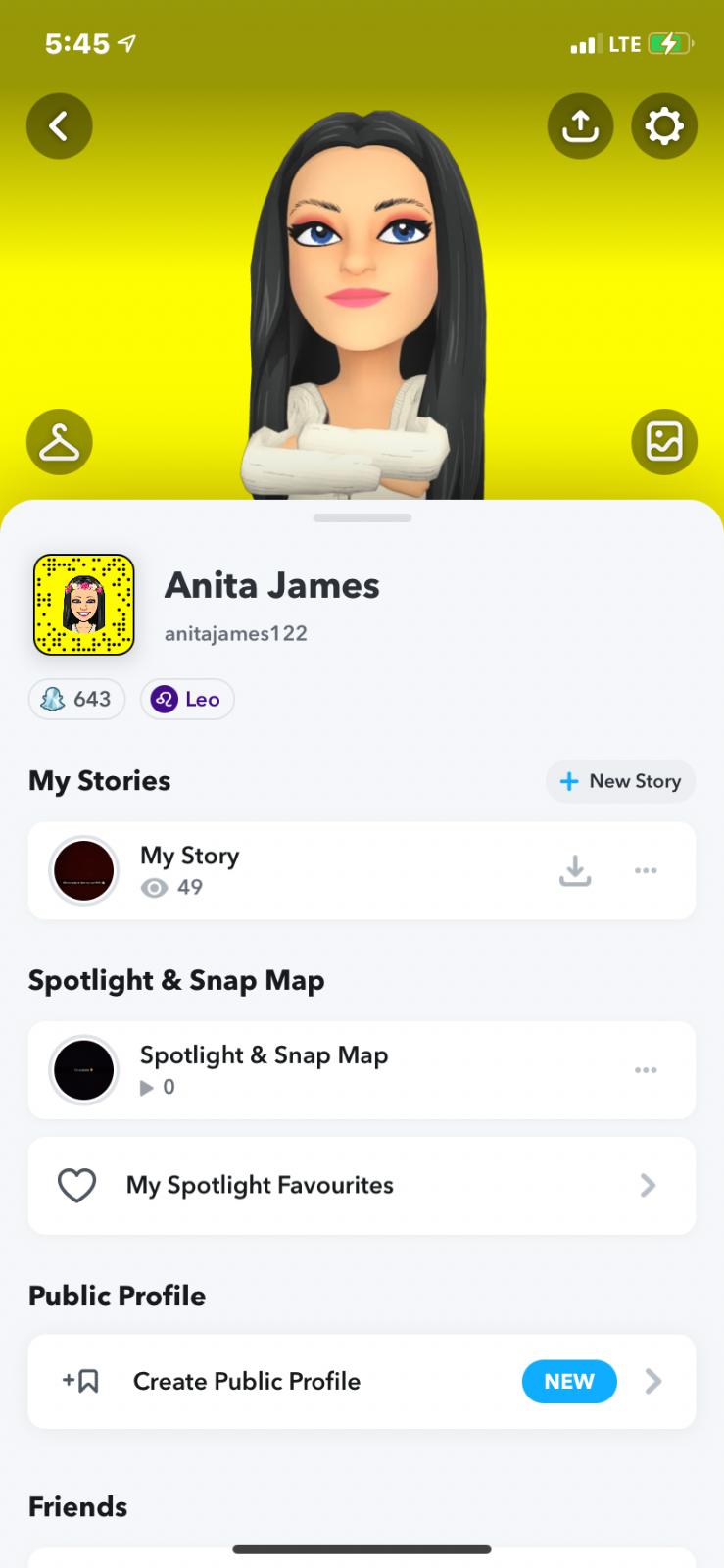Image resolution: width=724 pixels, height=1568 pixels.
Task: Share the profile via upload icon
Action: [580, 125]
